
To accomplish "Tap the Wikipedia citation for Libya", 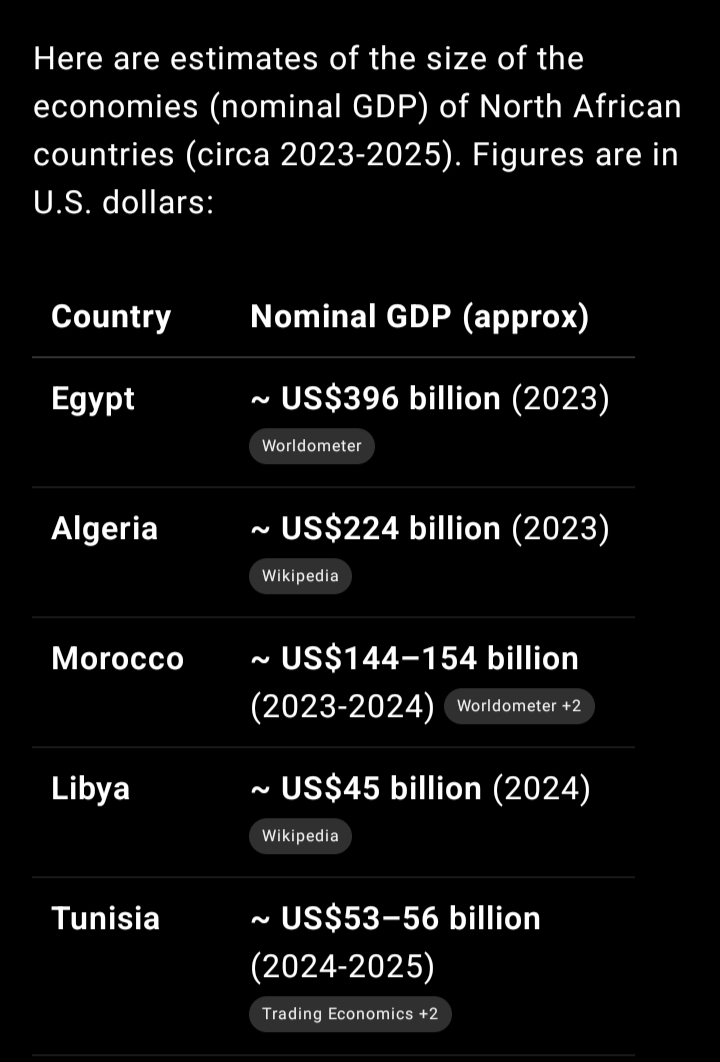I will pos(300,836).
